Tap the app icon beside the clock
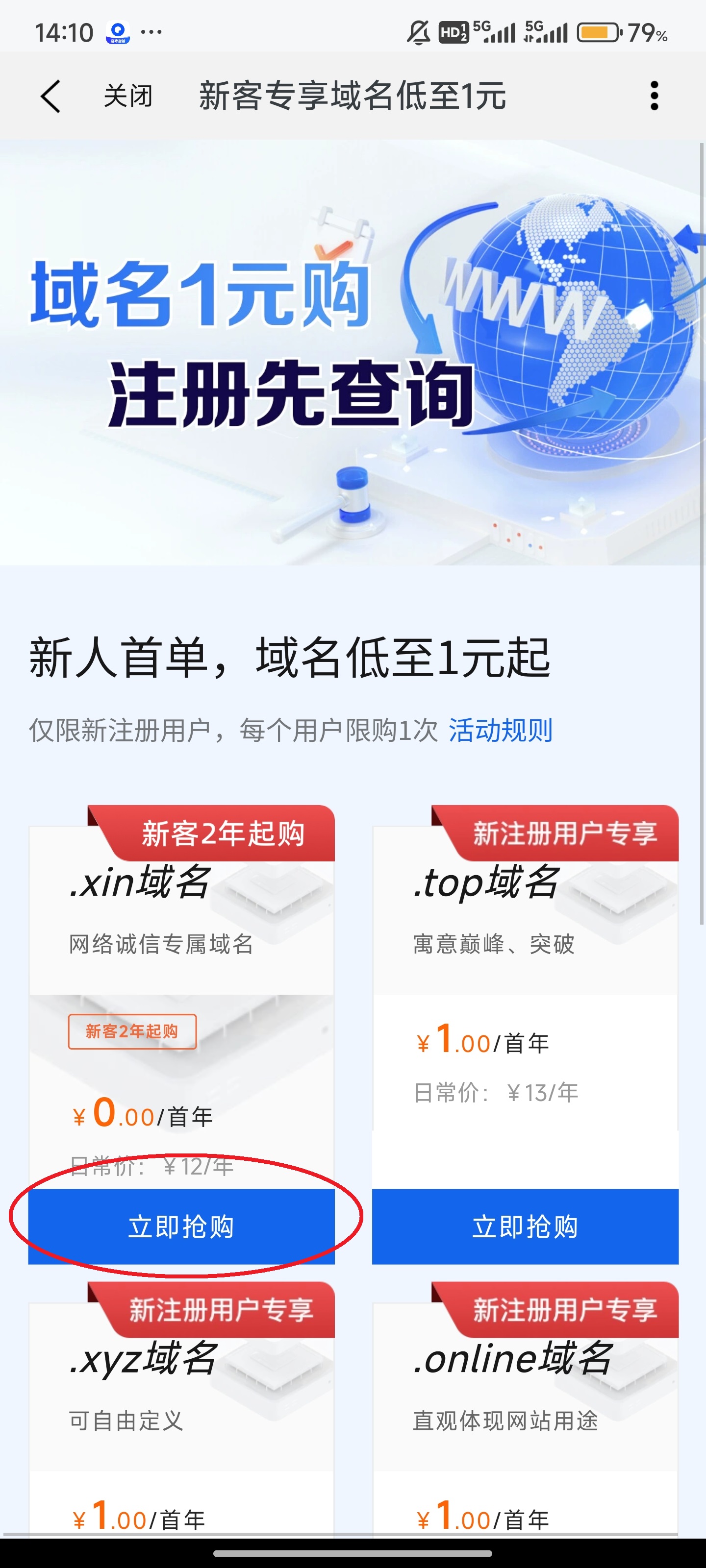This screenshot has height=1568, width=706. (118, 32)
